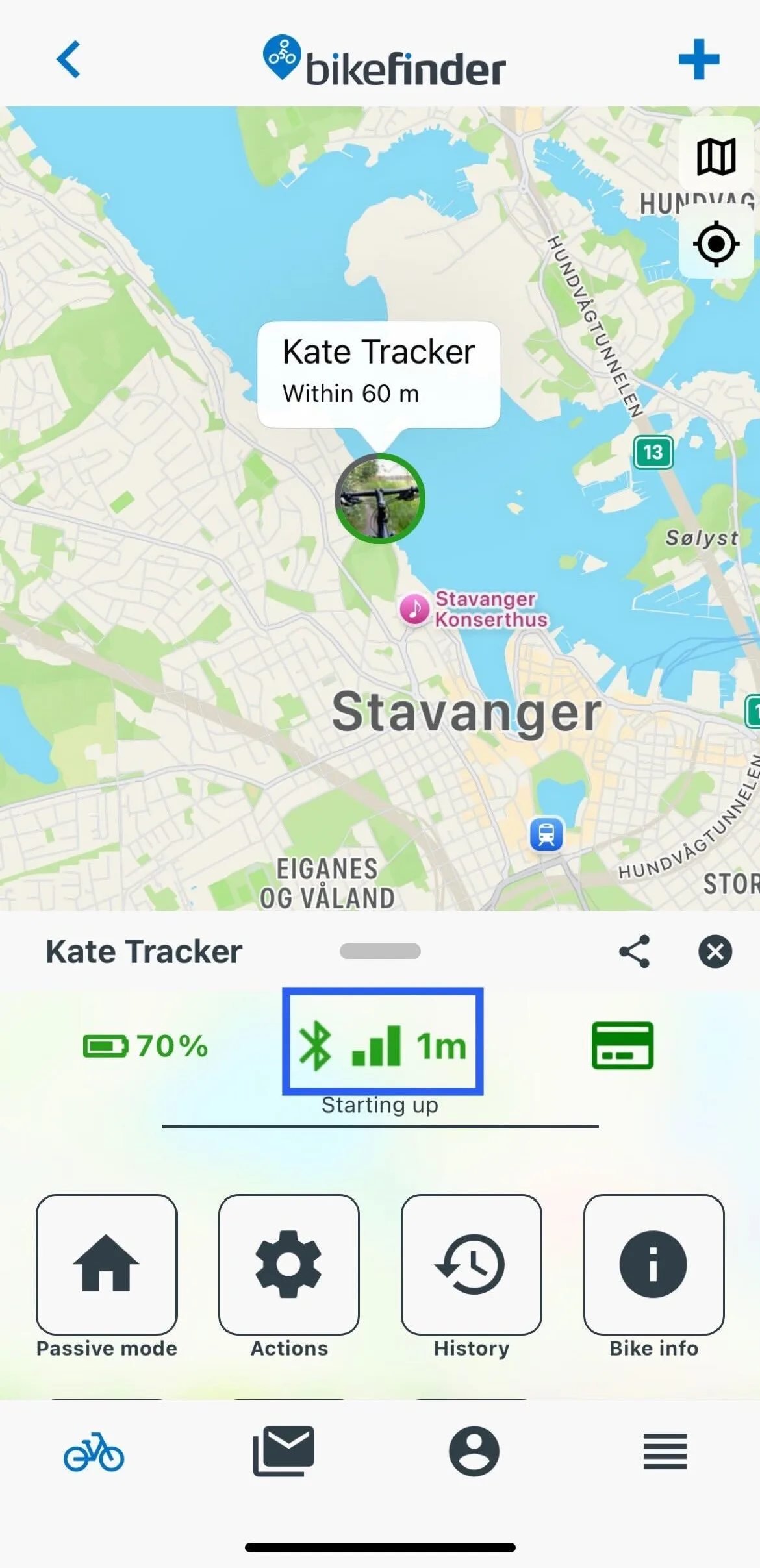
Task: Center map on my location
Action: click(716, 244)
